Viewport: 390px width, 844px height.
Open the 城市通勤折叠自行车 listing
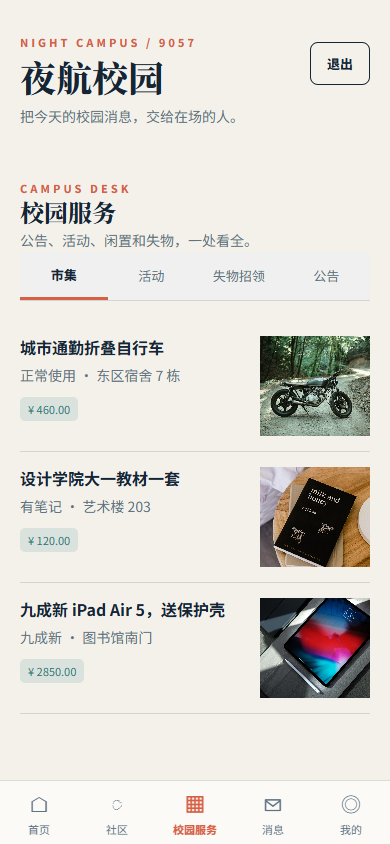pyautogui.click(x=195, y=386)
